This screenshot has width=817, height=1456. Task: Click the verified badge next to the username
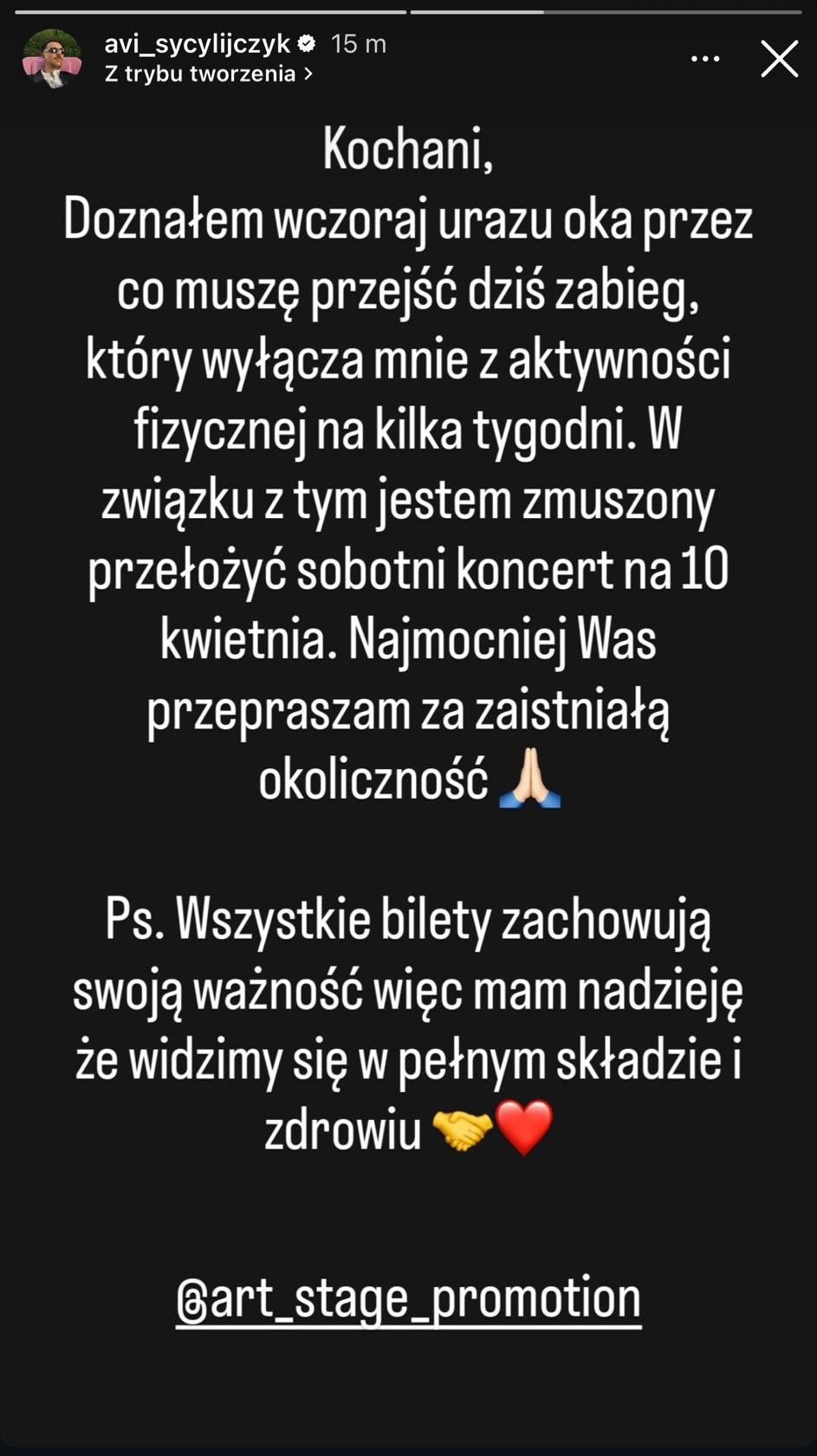click(x=305, y=42)
